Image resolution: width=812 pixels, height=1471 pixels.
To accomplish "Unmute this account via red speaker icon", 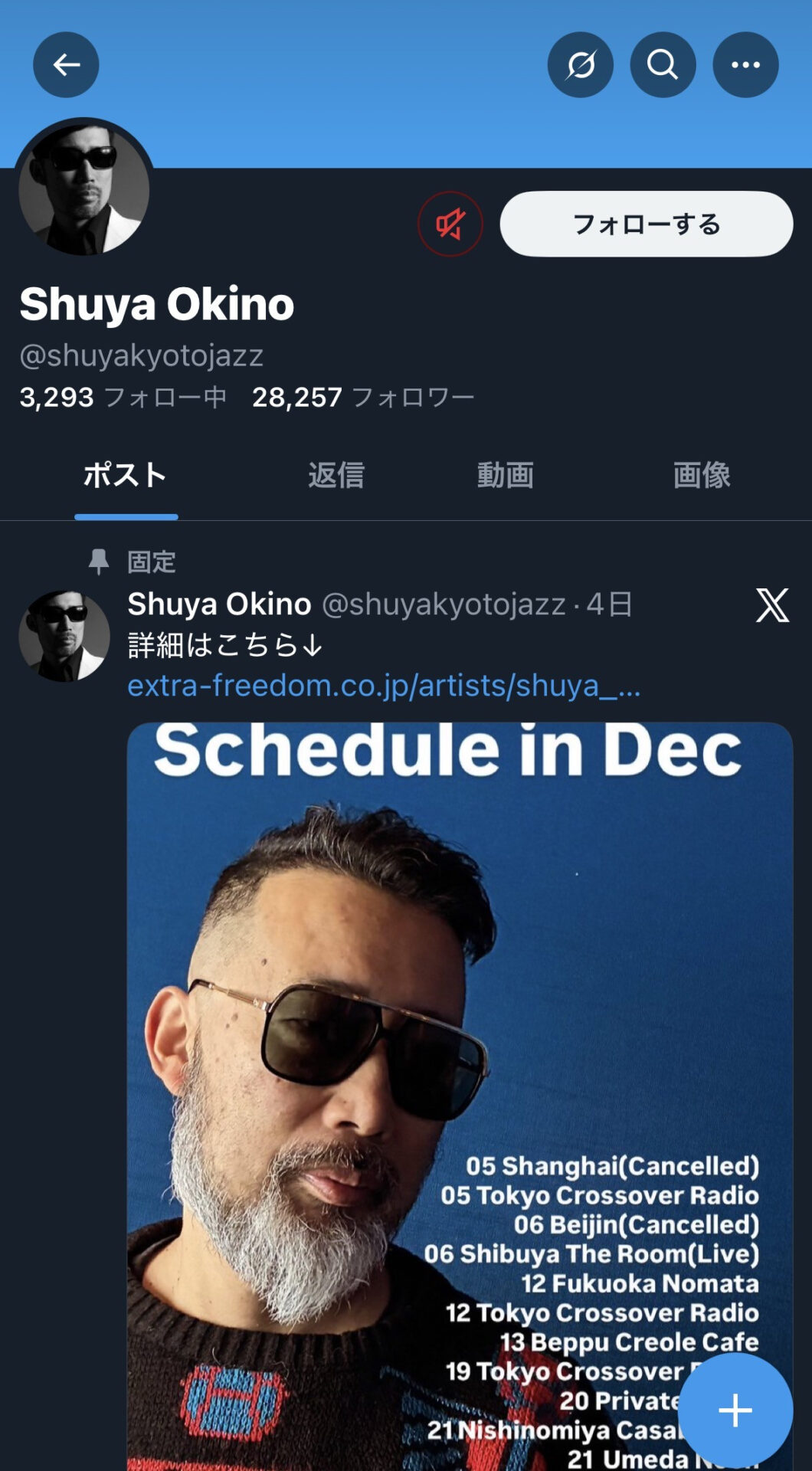I will pos(450,224).
